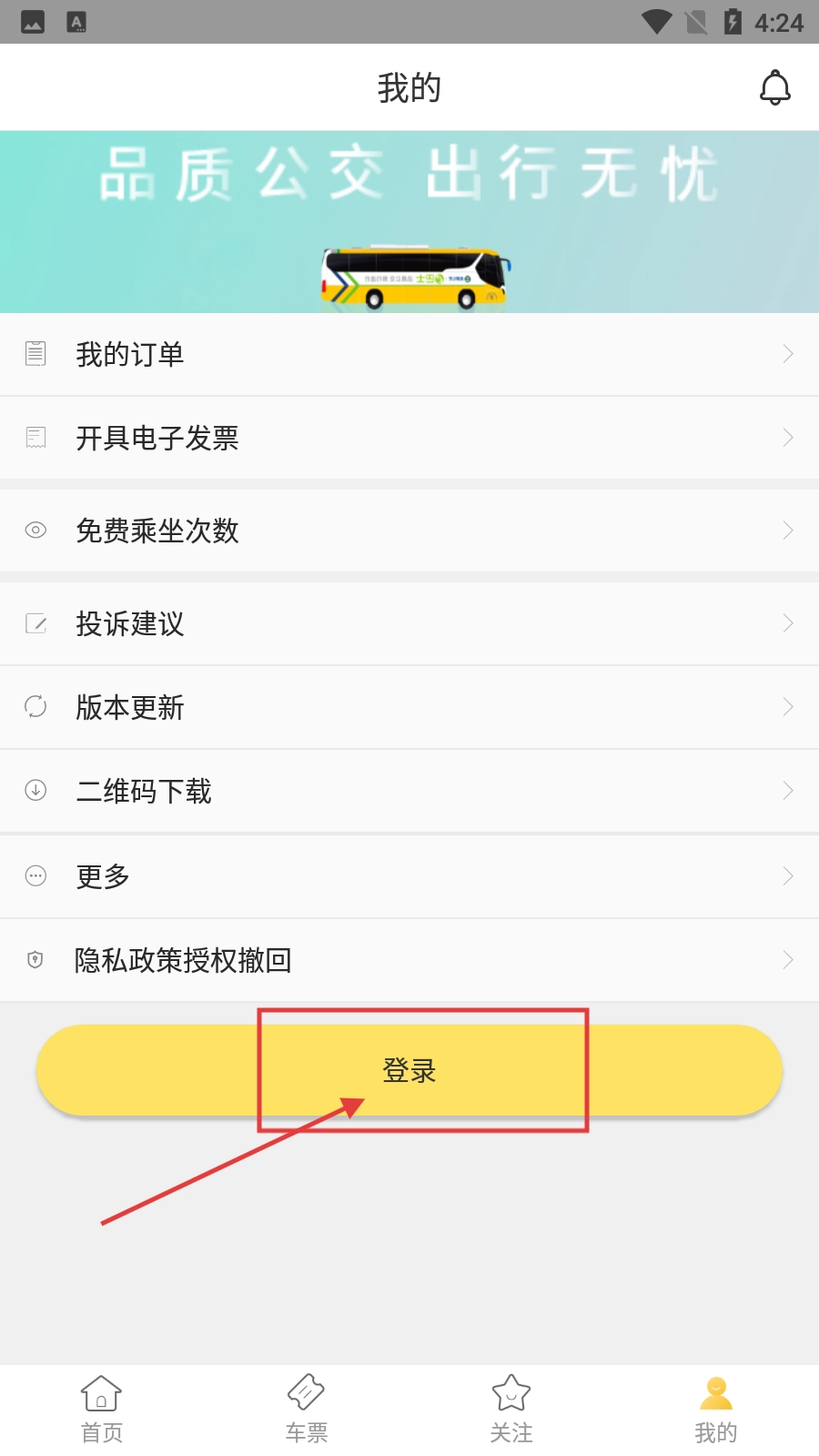Open the 更多 row
The image size is (819, 1456).
point(409,876)
